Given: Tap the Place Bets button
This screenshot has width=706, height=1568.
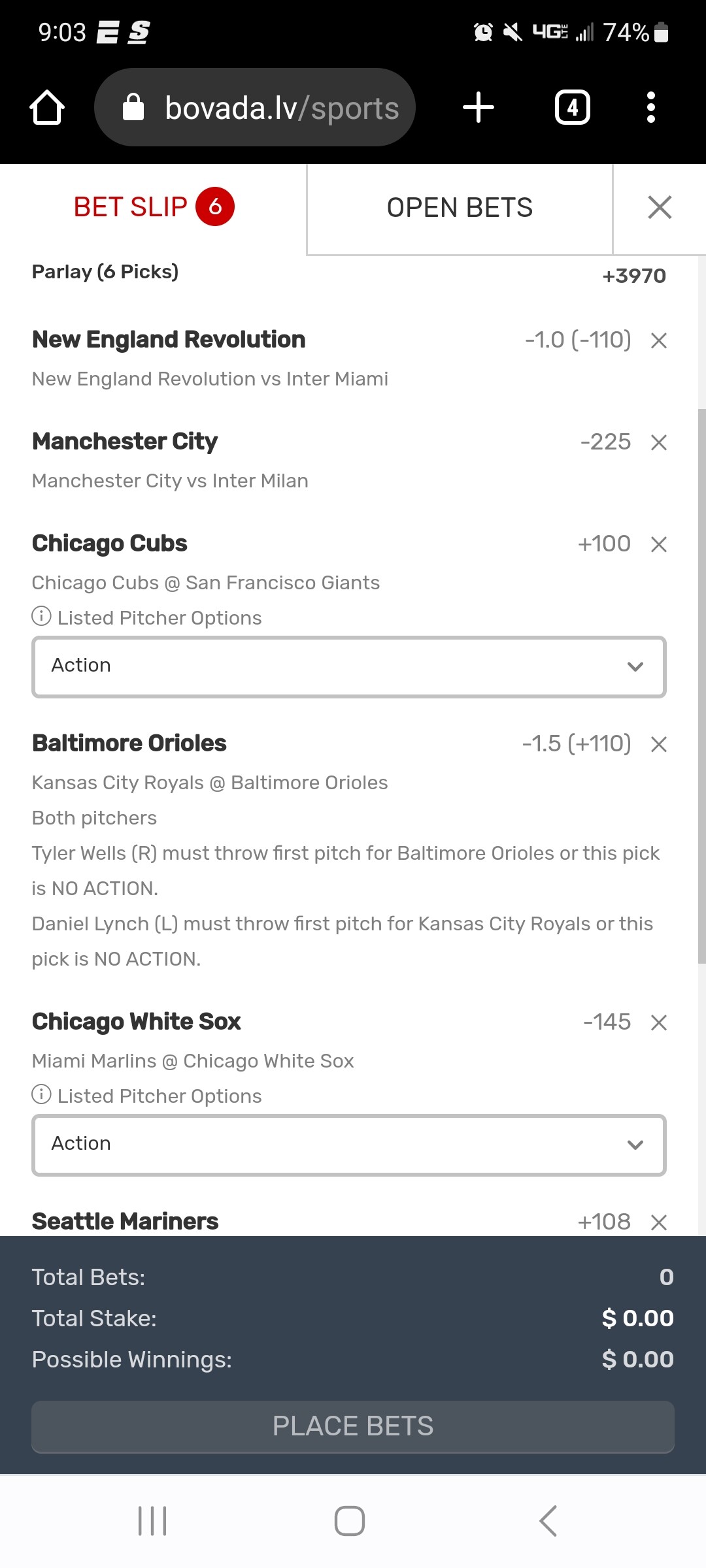Looking at the screenshot, I should (x=353, y=1426).
